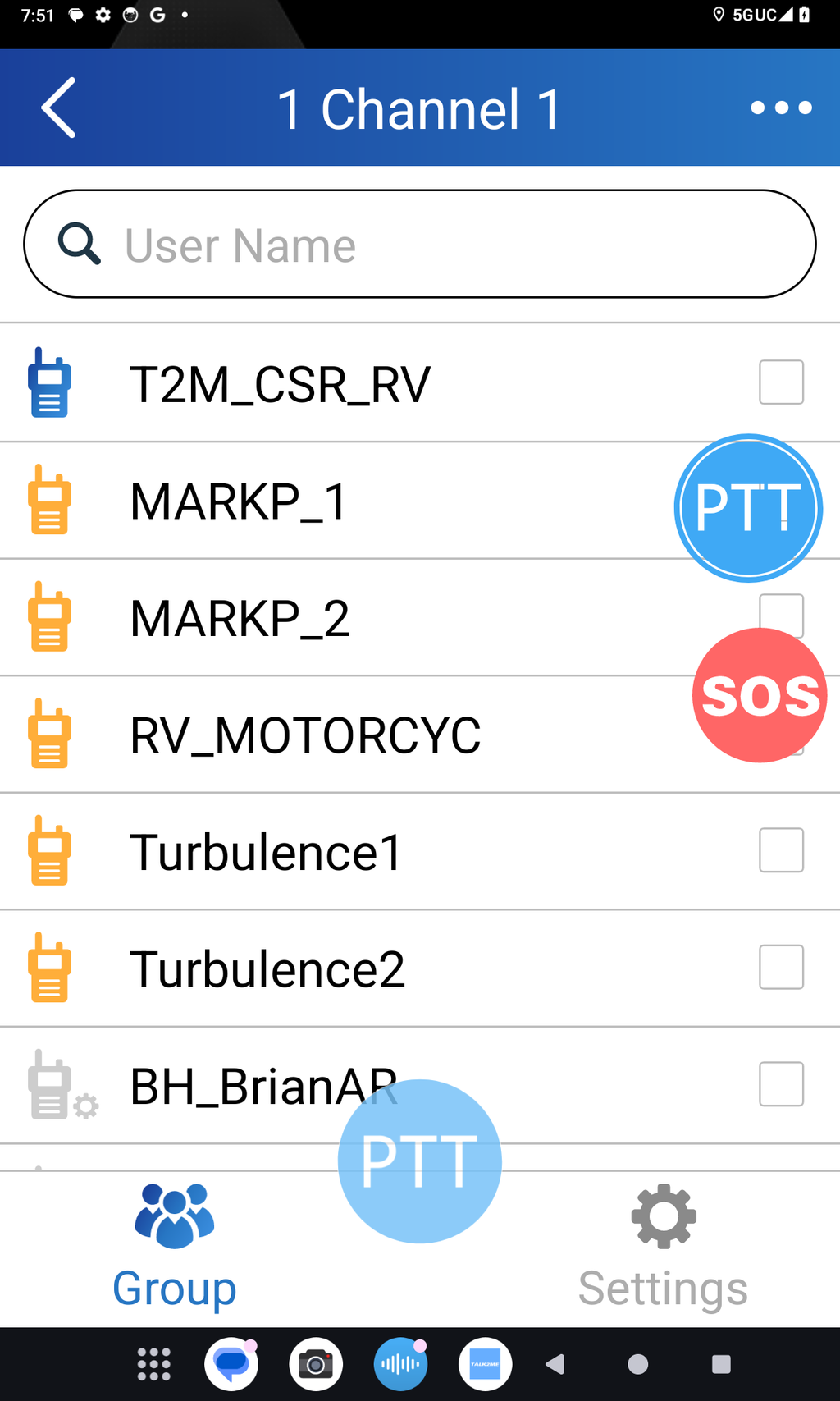The image size is (840, 1401).
Task: Select the yellow radio icon beside MARKP_1
Action: pos(50,501)
